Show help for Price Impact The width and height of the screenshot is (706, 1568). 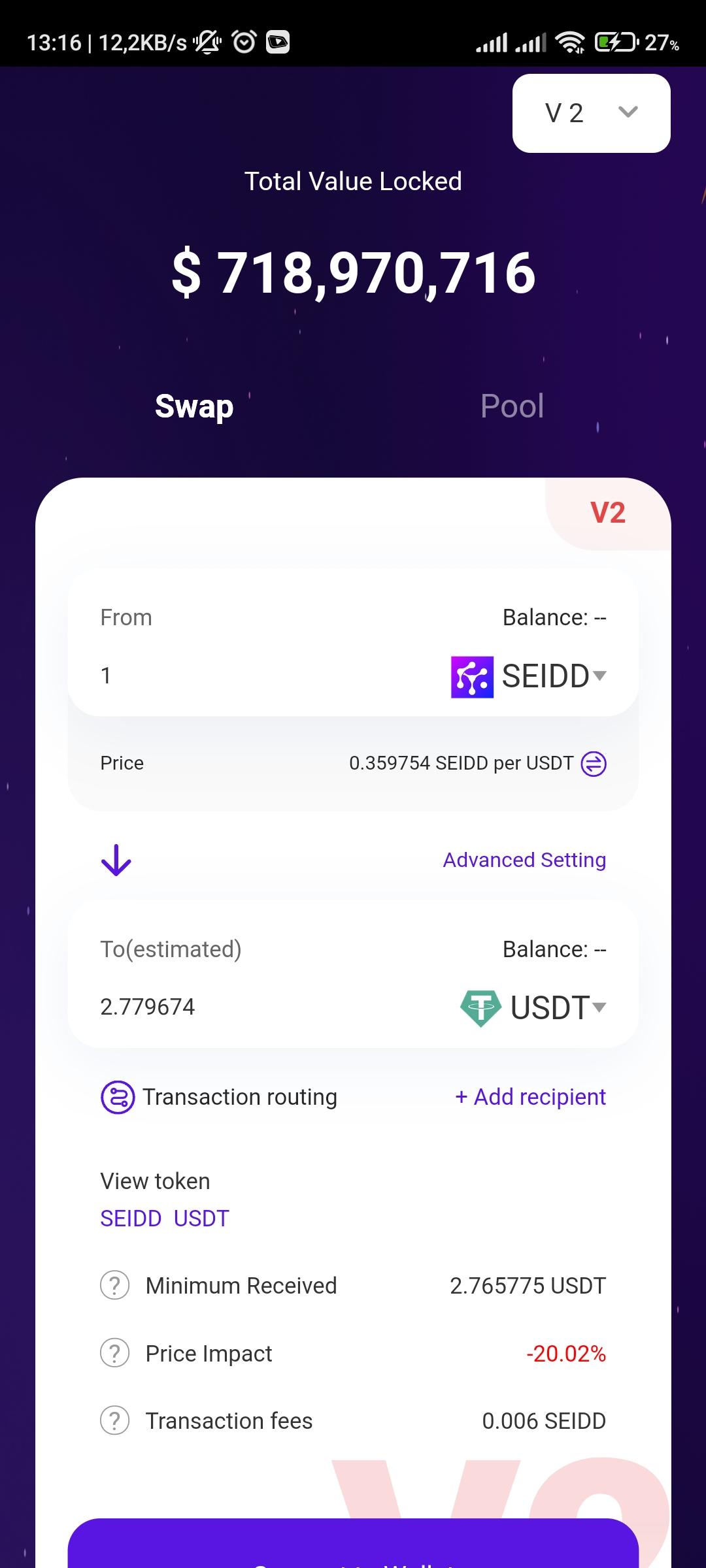click(114, 1353)
